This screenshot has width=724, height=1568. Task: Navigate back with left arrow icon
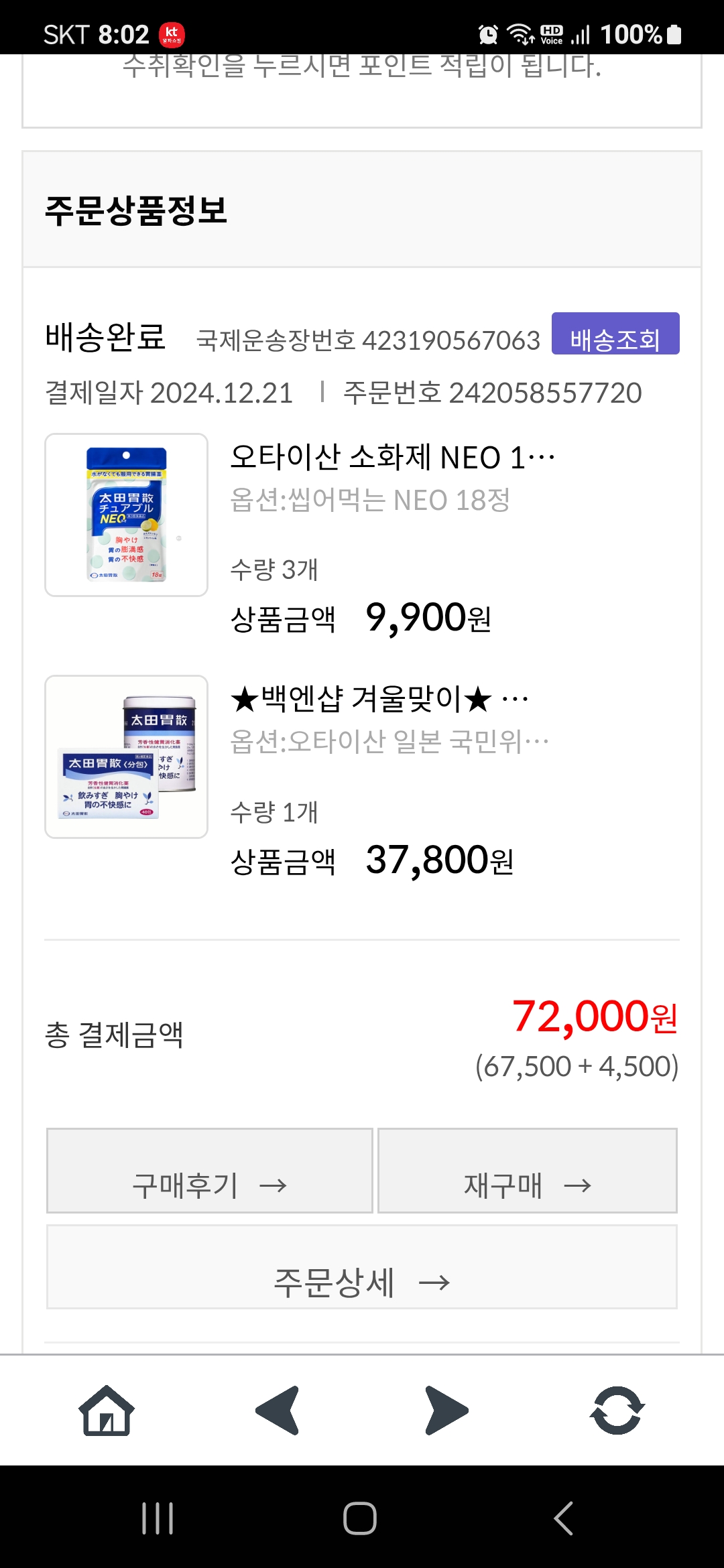tap(278, 1411)
